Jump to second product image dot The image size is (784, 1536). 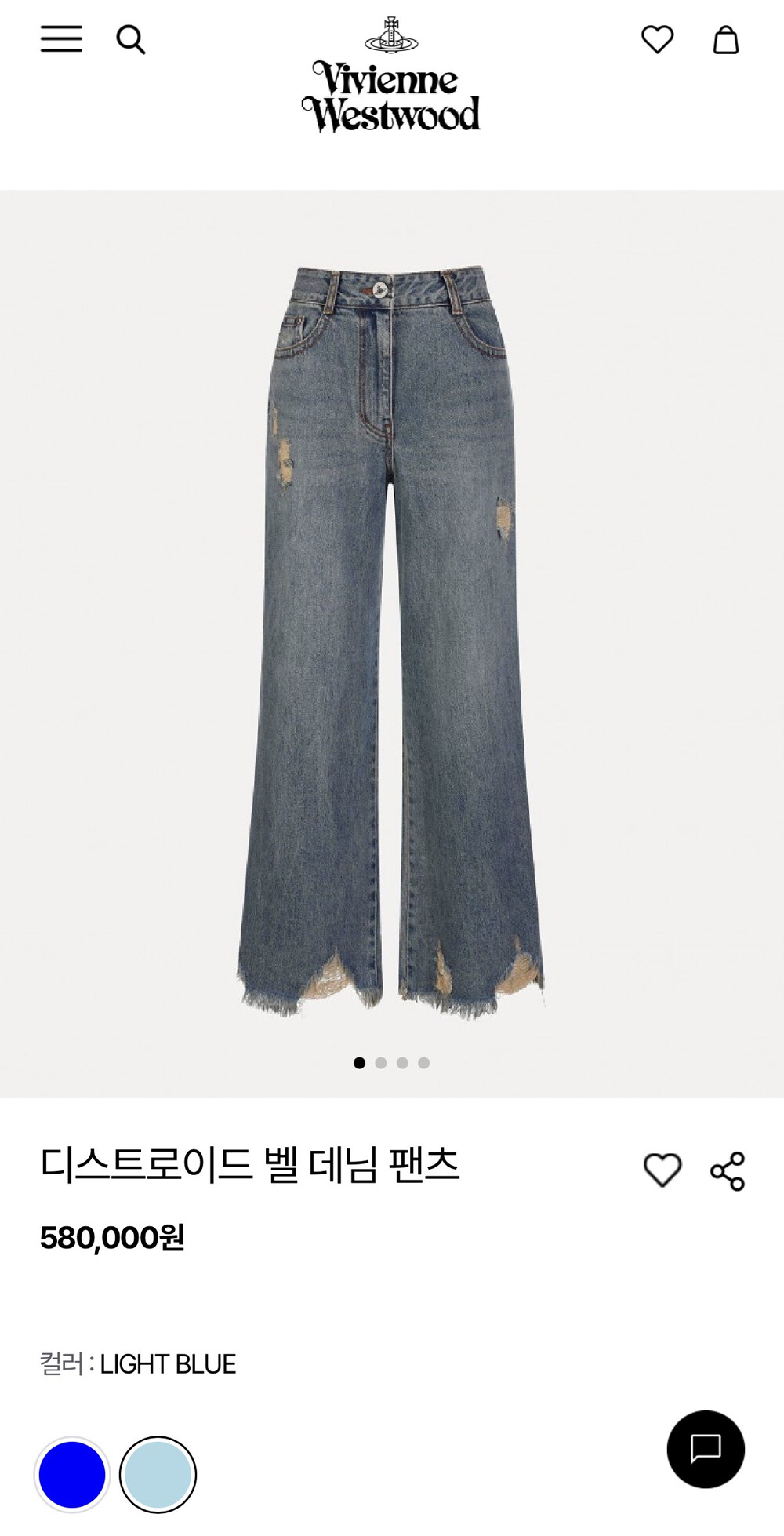coord(381,1063)
